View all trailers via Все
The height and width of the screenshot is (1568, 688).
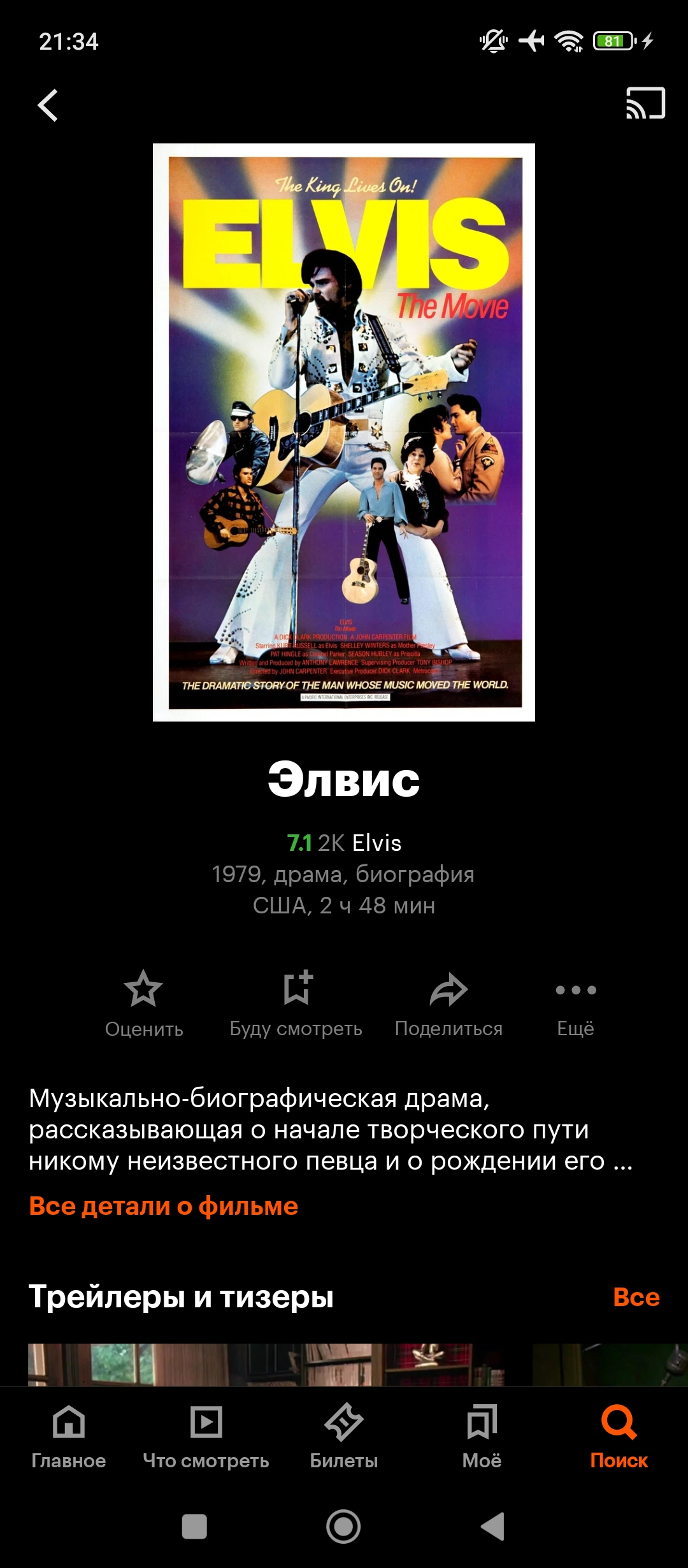click(x=636, y=1296)
